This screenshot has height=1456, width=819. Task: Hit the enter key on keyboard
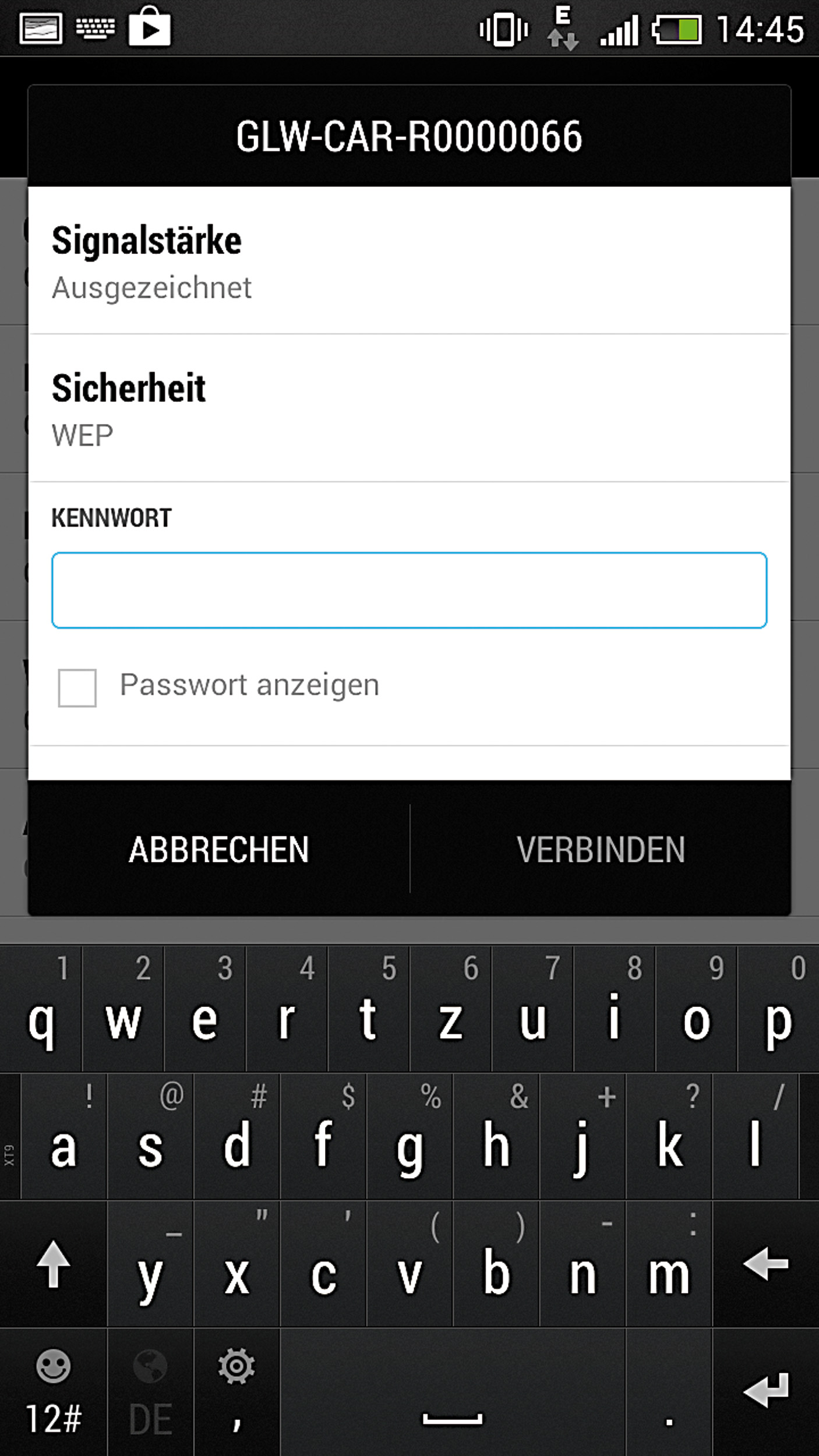click(x=765, y=1392)
